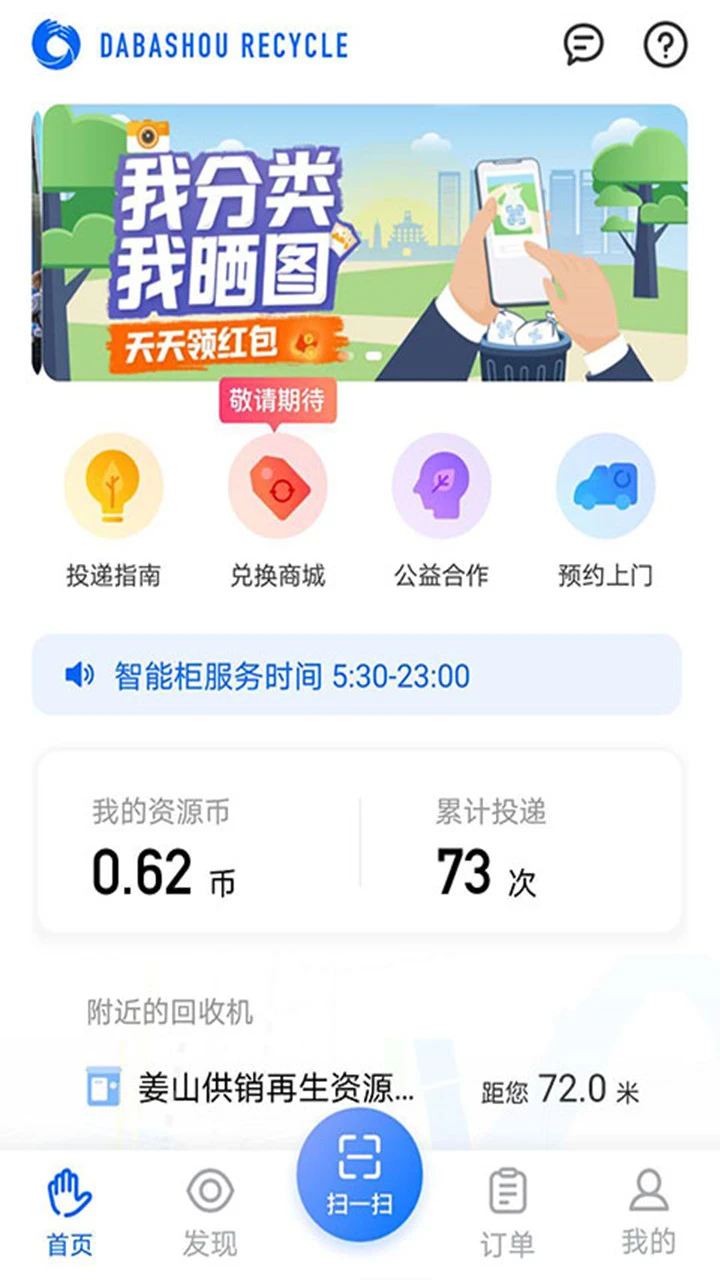Open the 投递指南 delivery guide icon

(x=113, y=487)
